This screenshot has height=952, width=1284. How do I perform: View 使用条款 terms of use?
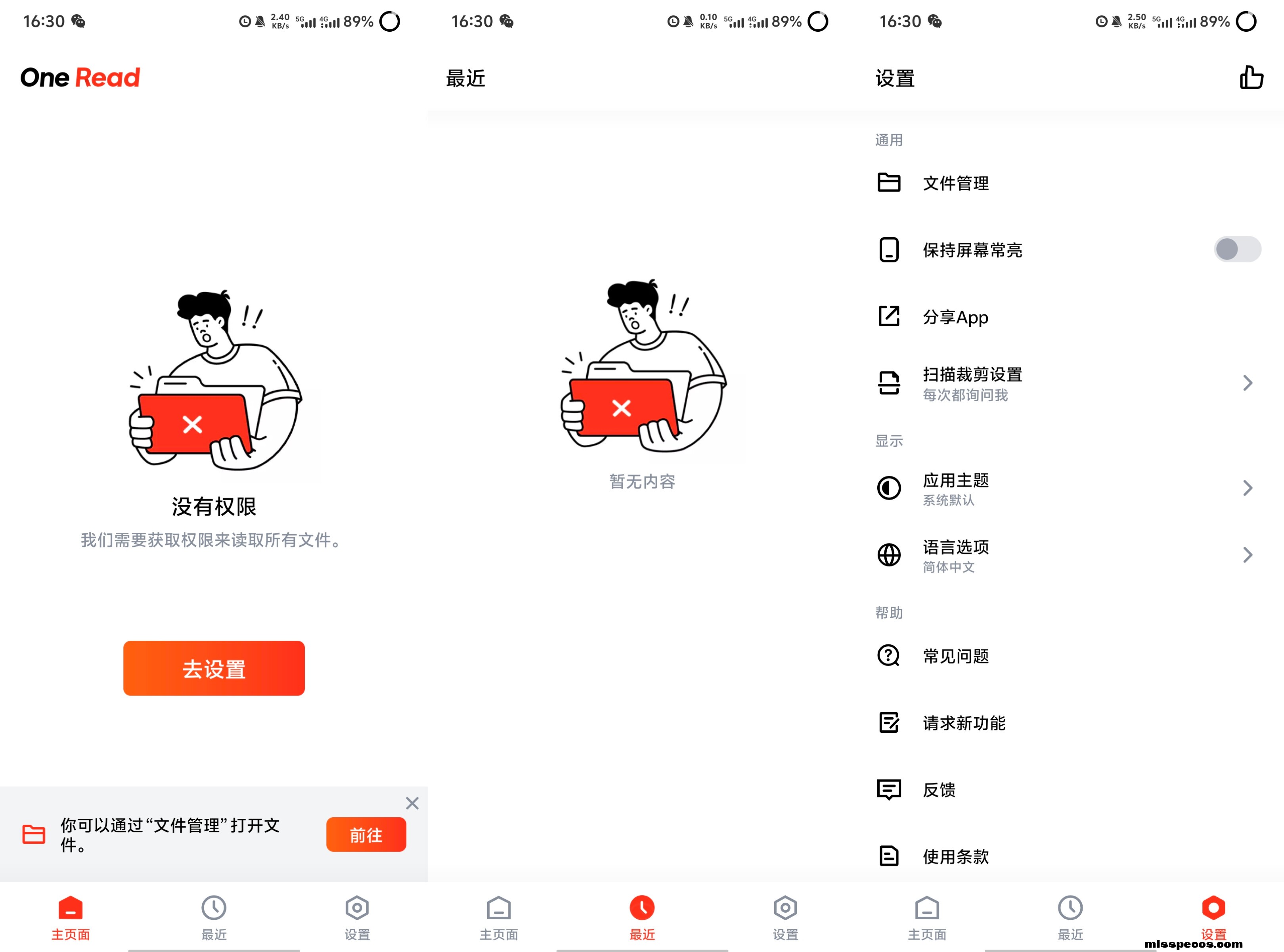(956, 856)
